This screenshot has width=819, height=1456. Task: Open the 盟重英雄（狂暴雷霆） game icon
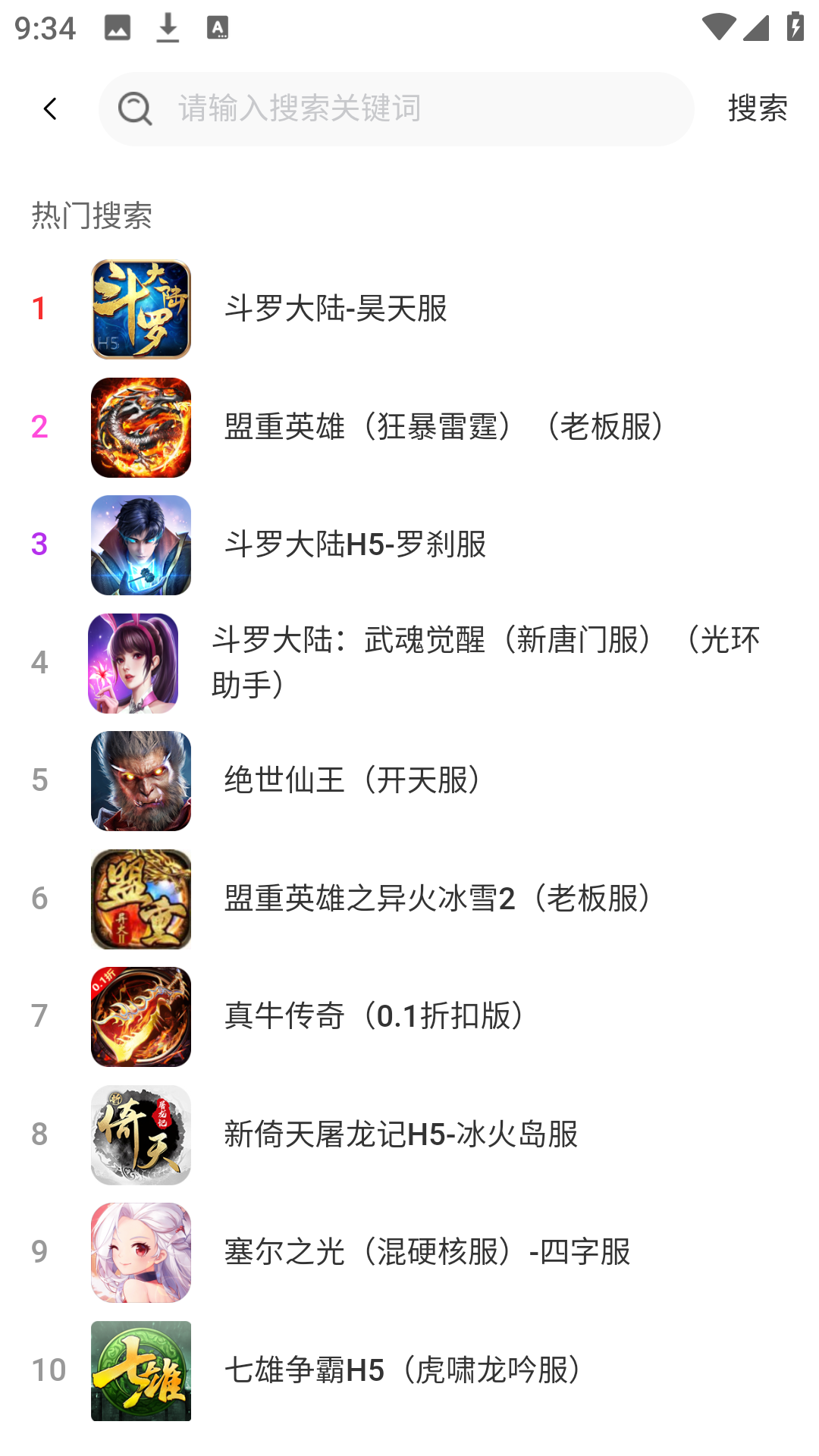coord(140,427)
